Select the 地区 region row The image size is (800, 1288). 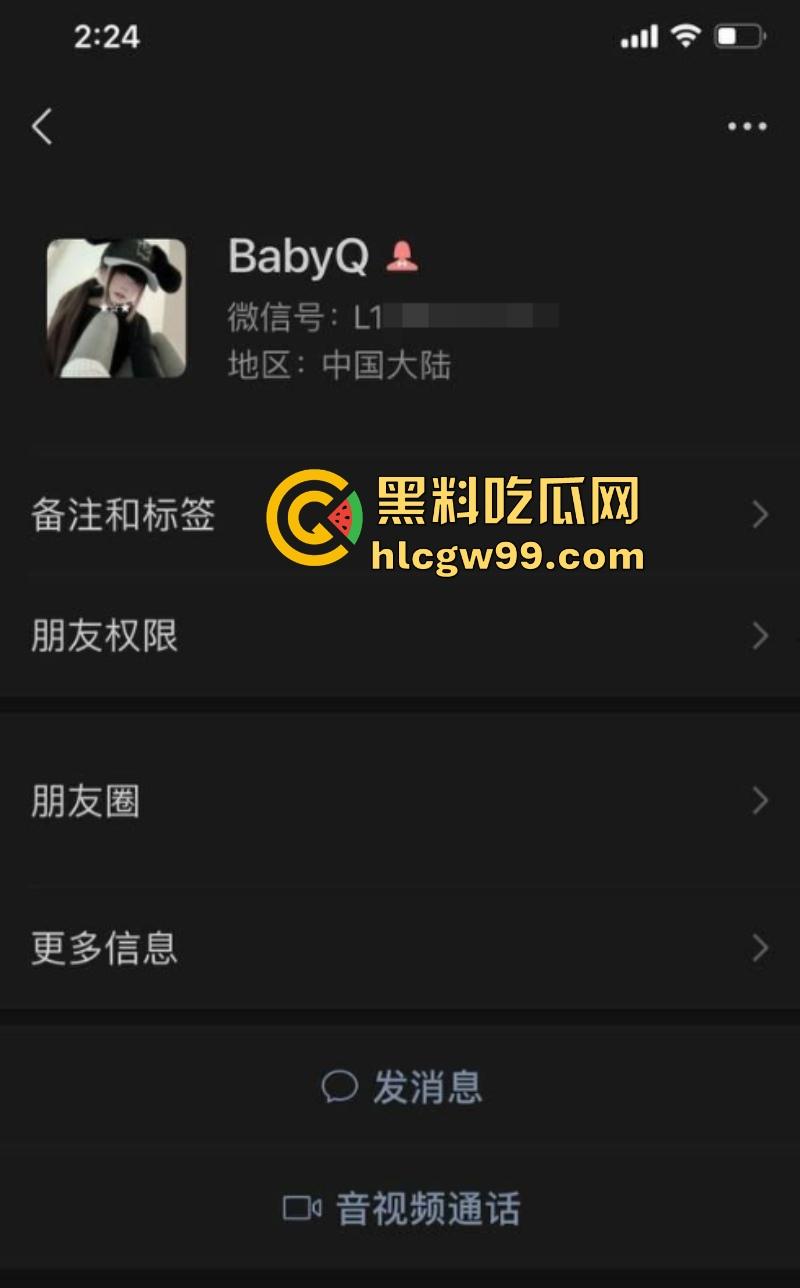pos(340,365)
